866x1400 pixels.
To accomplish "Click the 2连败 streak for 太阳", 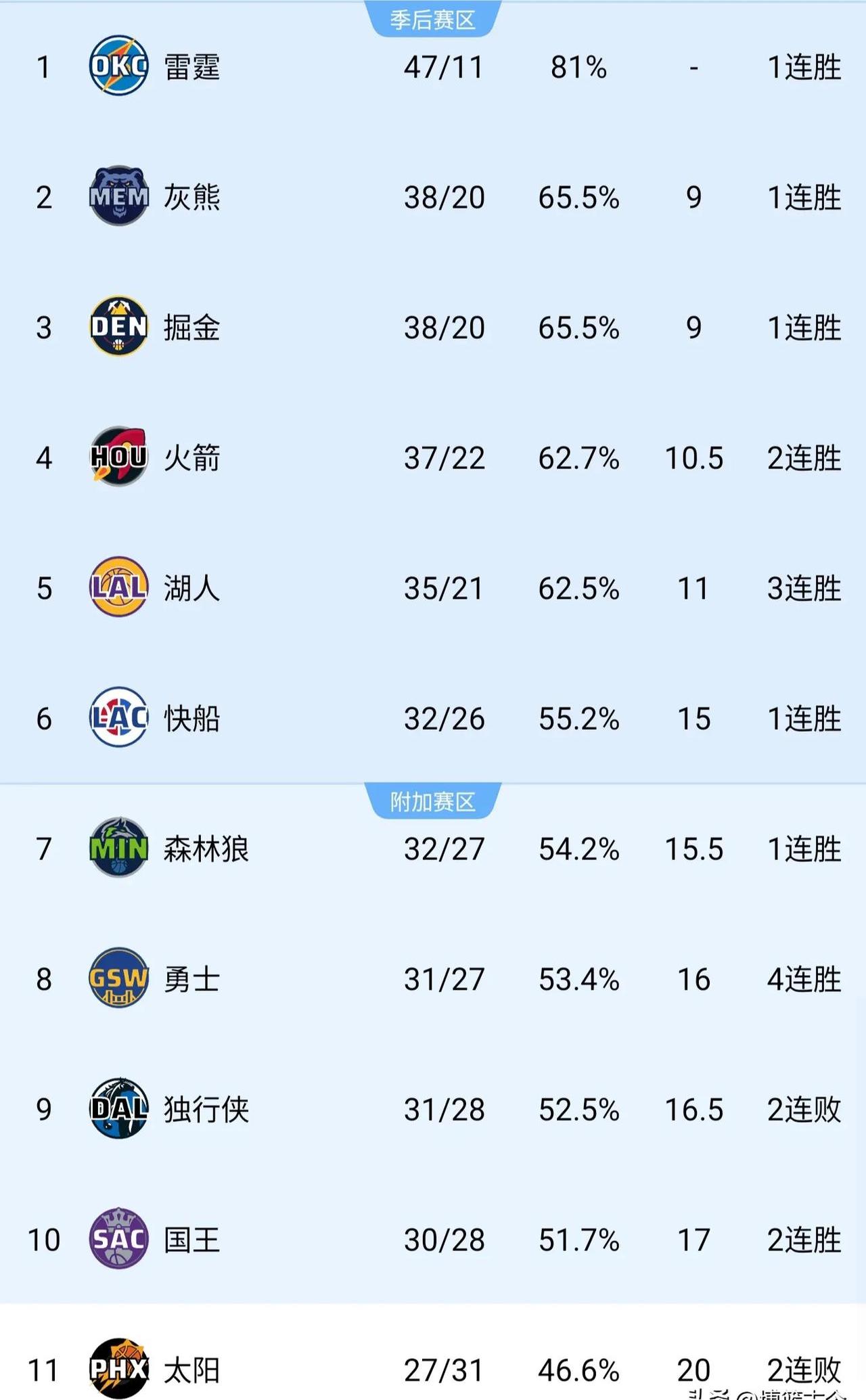I will click(800, 1366).
